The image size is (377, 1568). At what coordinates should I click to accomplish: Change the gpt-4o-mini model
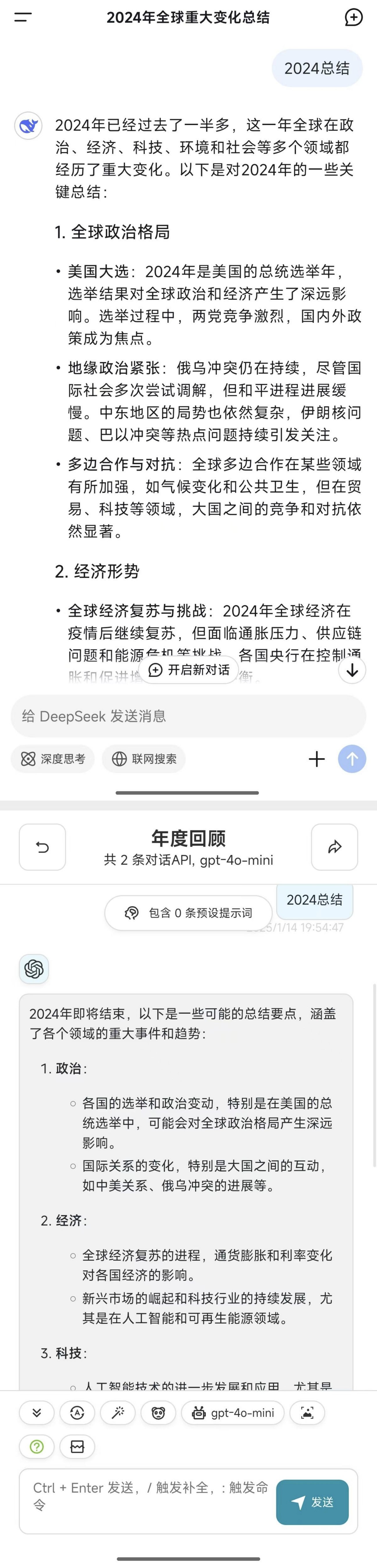click(x=233, y=1413)
